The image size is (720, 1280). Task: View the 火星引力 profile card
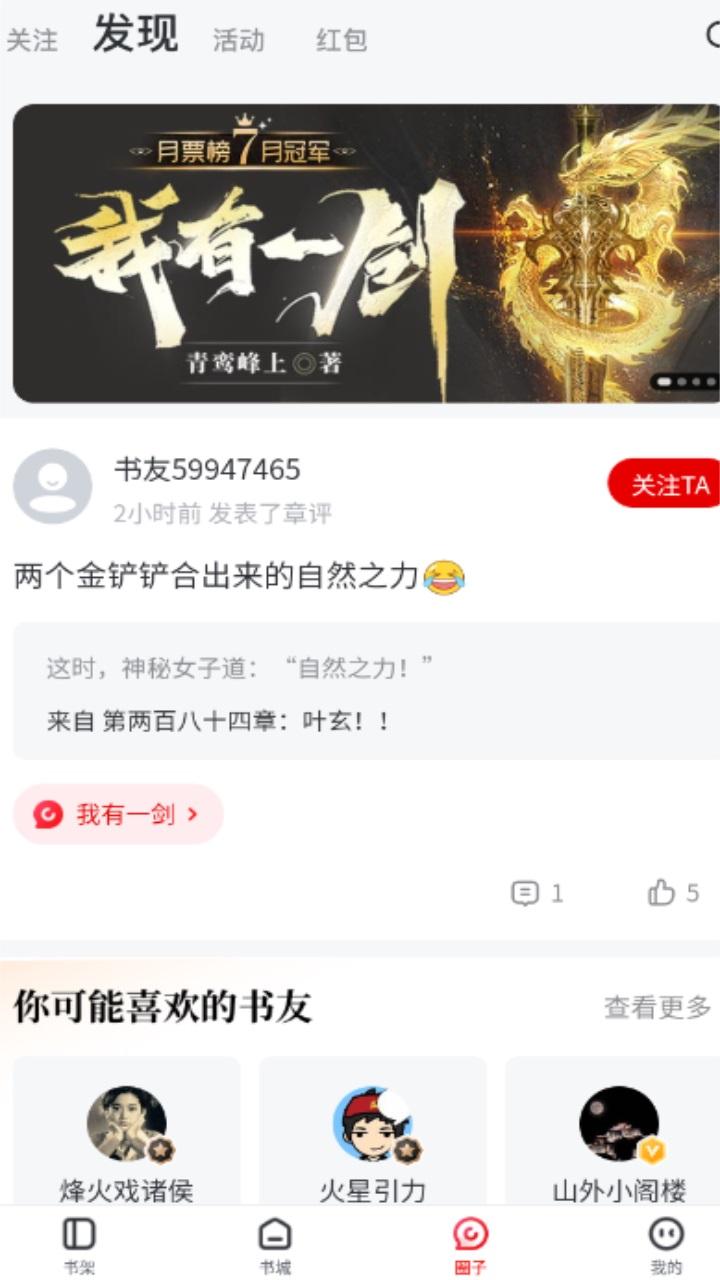372,1135
